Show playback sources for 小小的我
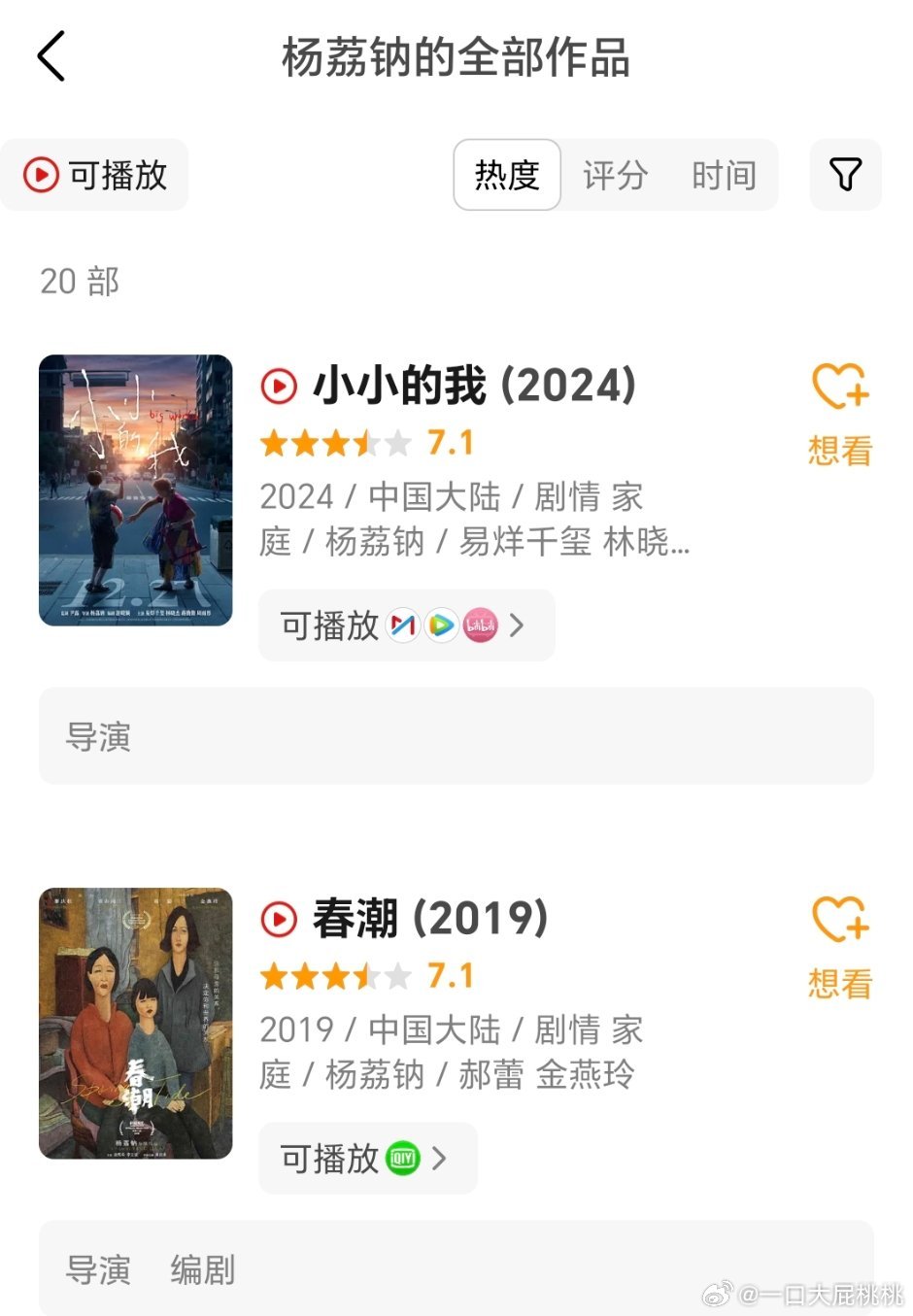Image resolution: width=913 pixels, height=1316 pixels. [406, 625]
